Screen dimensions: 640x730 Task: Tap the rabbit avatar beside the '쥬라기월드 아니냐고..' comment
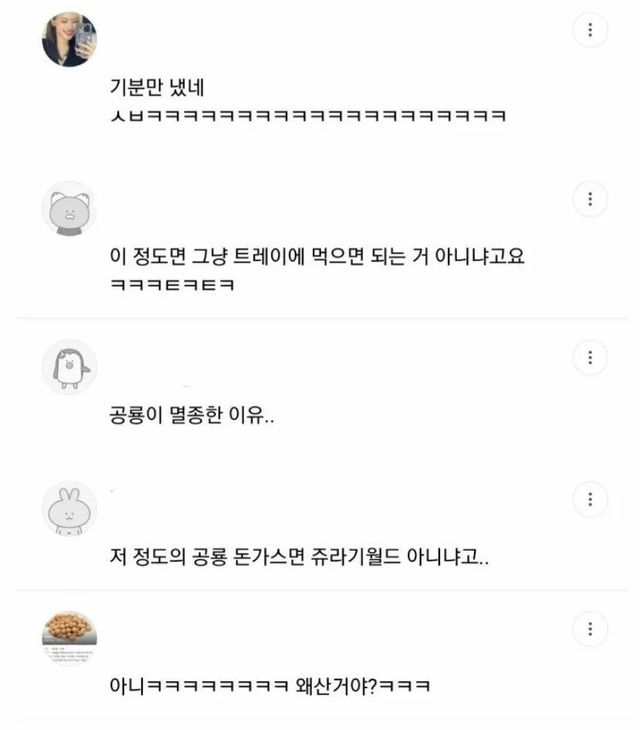click(69, 508)
